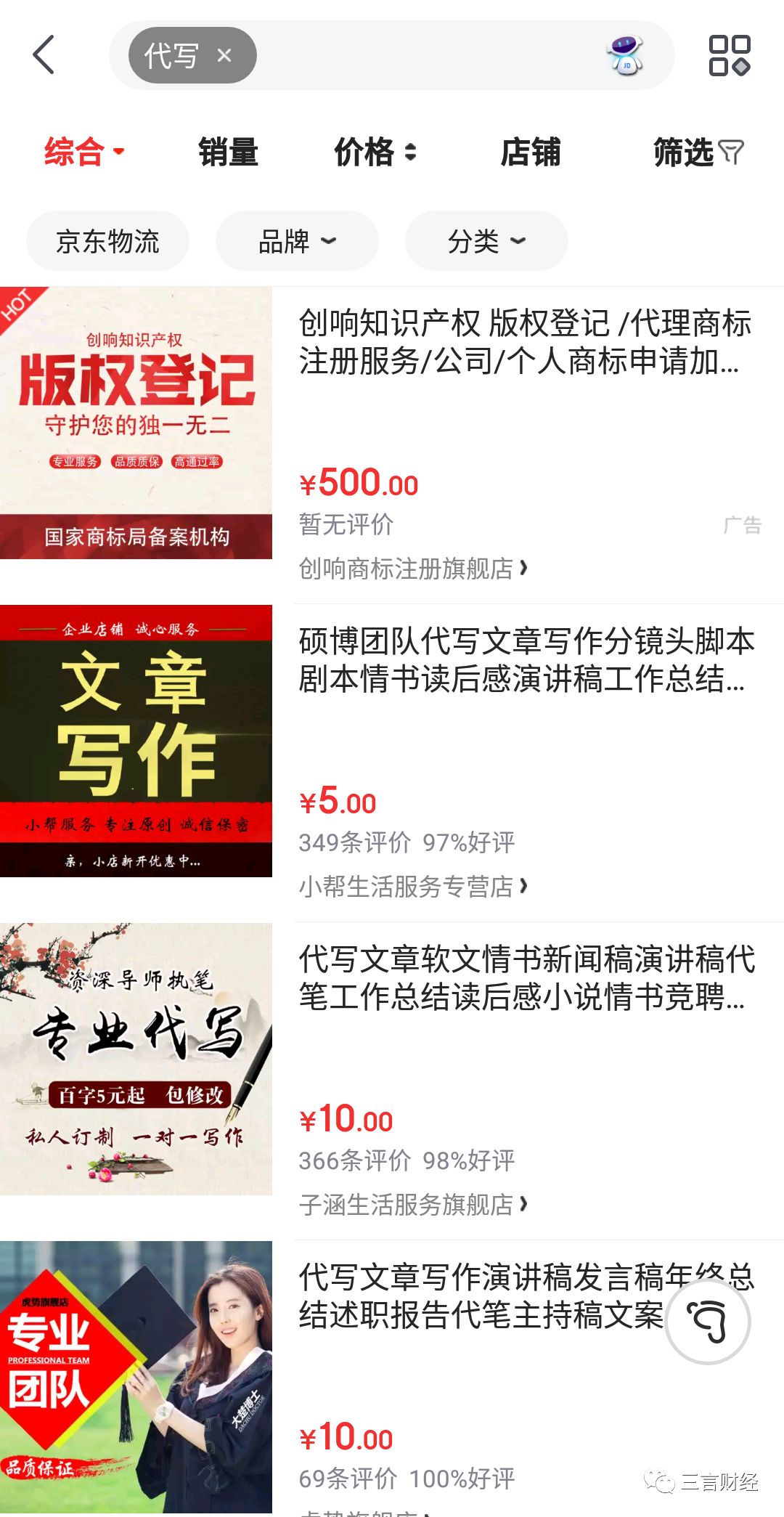Image resolution: width=784 pixels, height=1517 pixels.
Task: Open the 筛选 filter panel
Action: point(698,152)
